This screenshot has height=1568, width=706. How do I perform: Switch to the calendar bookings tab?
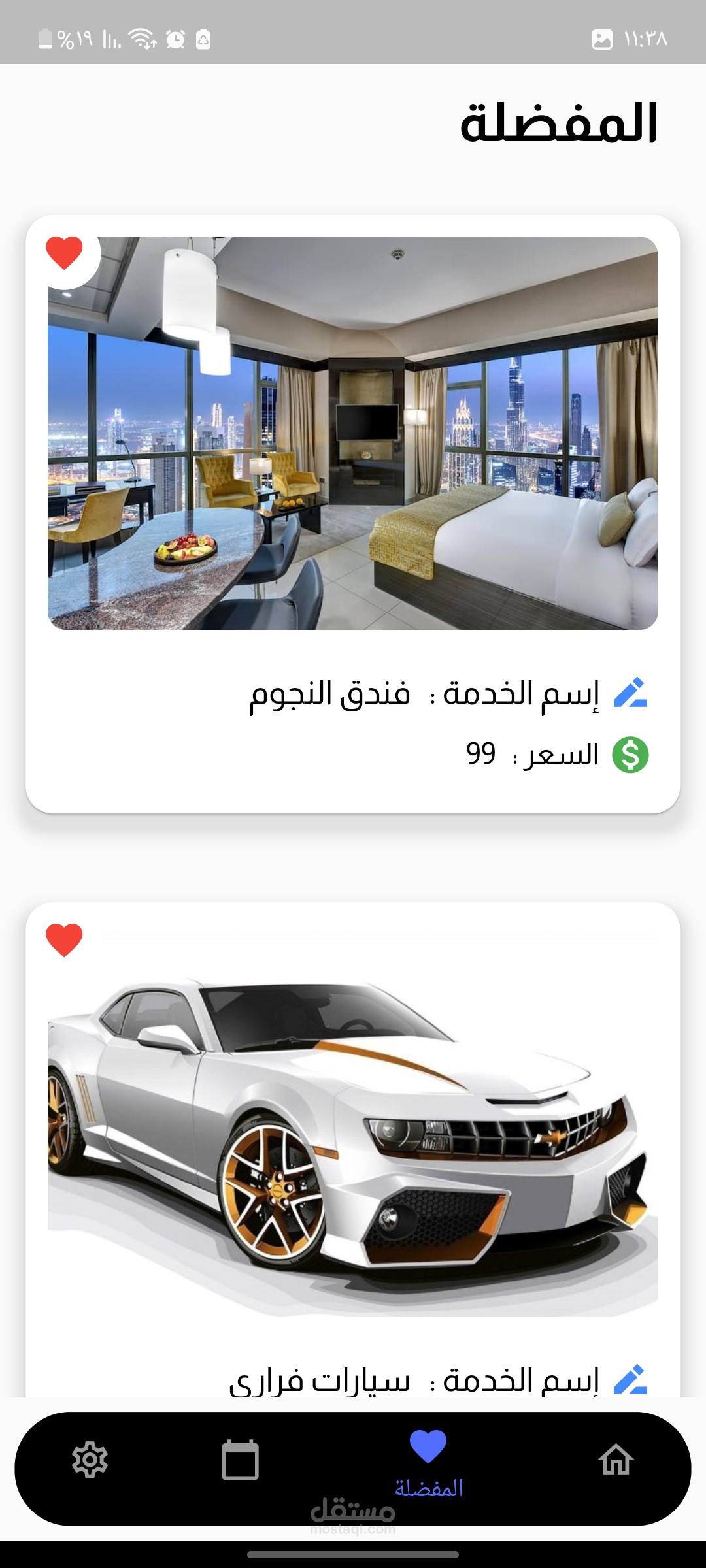[x=240, y=1460]
